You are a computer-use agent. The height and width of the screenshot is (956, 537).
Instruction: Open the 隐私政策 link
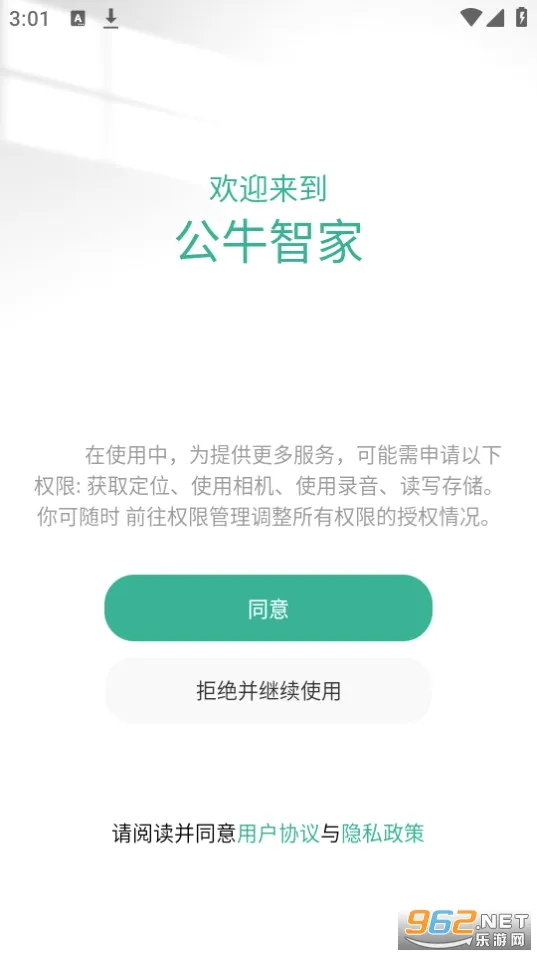click(x=383, y=833)
